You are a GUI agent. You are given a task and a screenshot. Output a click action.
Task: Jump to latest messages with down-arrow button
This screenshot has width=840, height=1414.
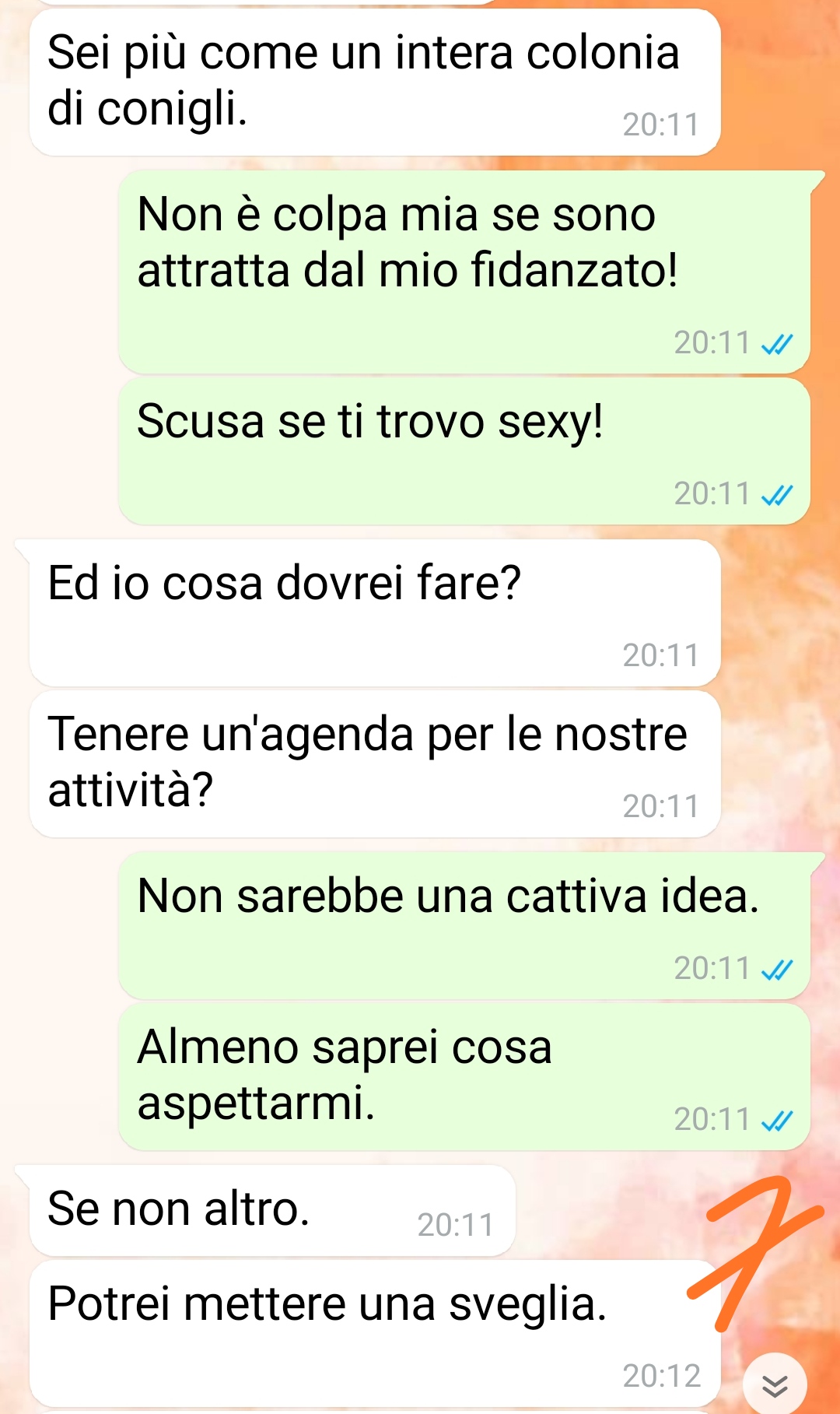point(775,1384)
